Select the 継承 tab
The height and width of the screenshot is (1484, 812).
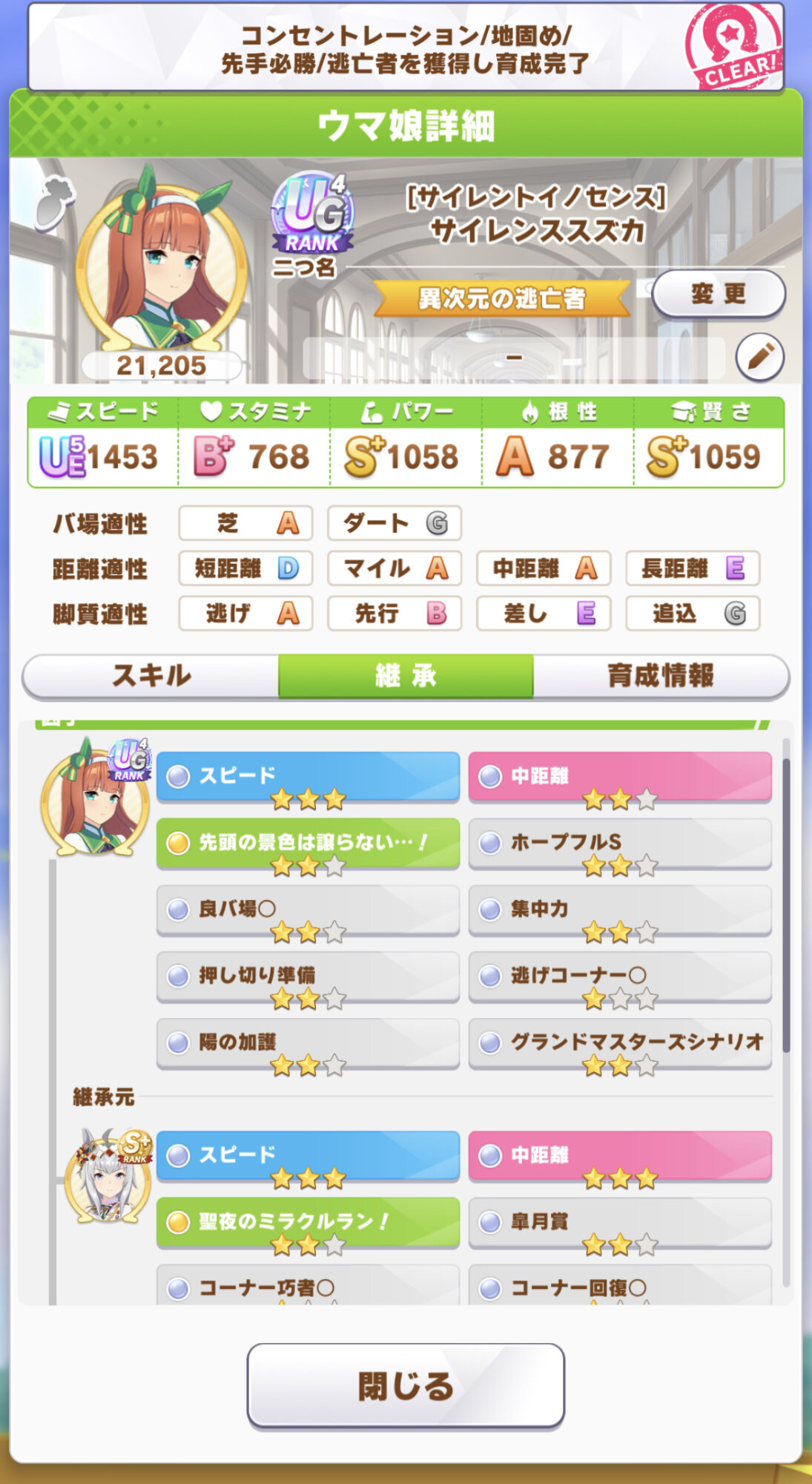point(406,676)
